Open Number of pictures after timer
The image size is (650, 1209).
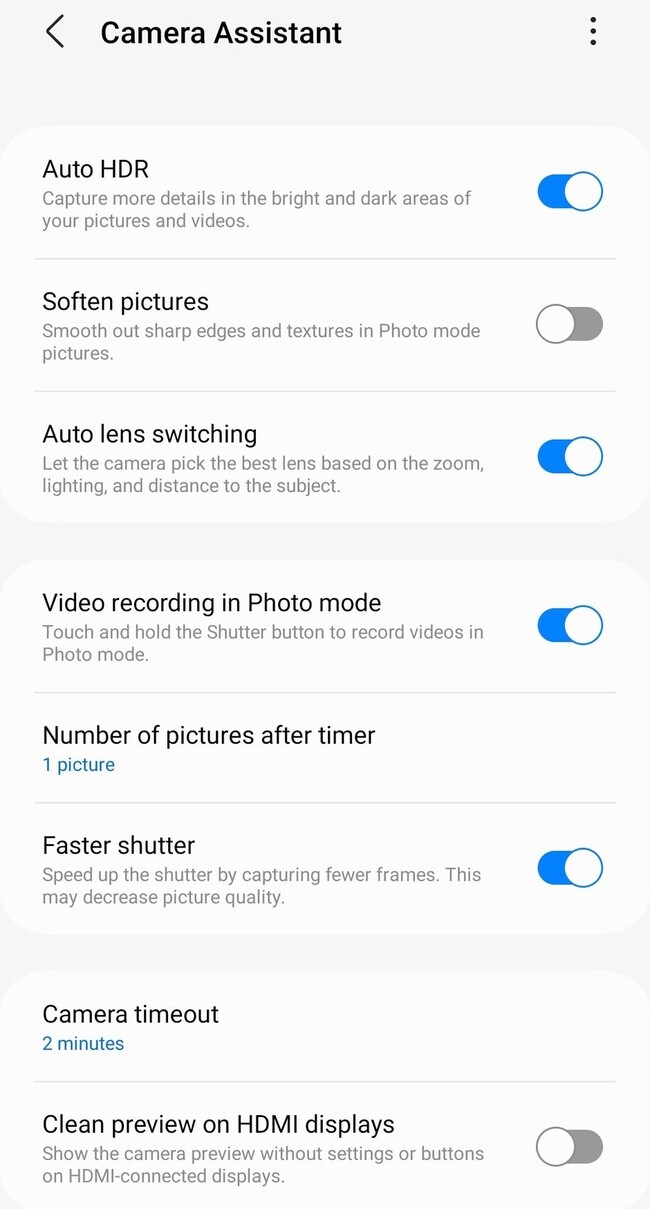(x=208, y=748)
